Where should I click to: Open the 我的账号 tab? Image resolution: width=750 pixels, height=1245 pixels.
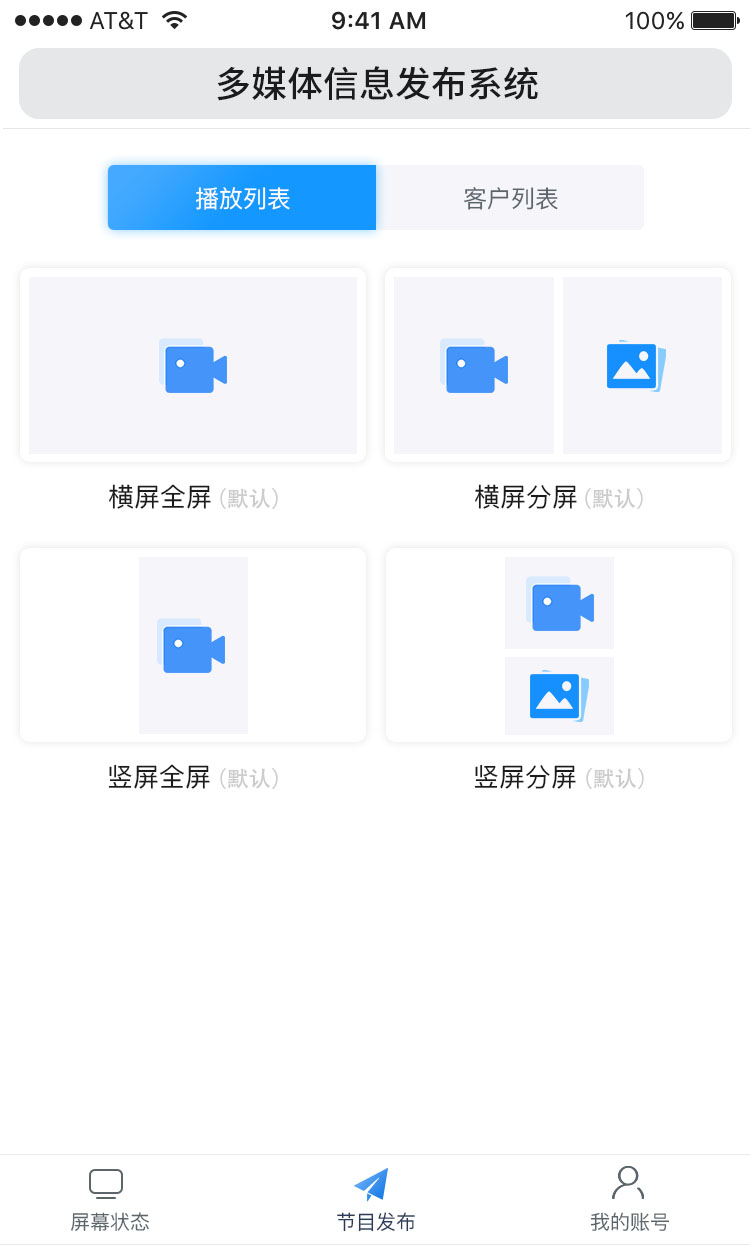point(629,1200)
